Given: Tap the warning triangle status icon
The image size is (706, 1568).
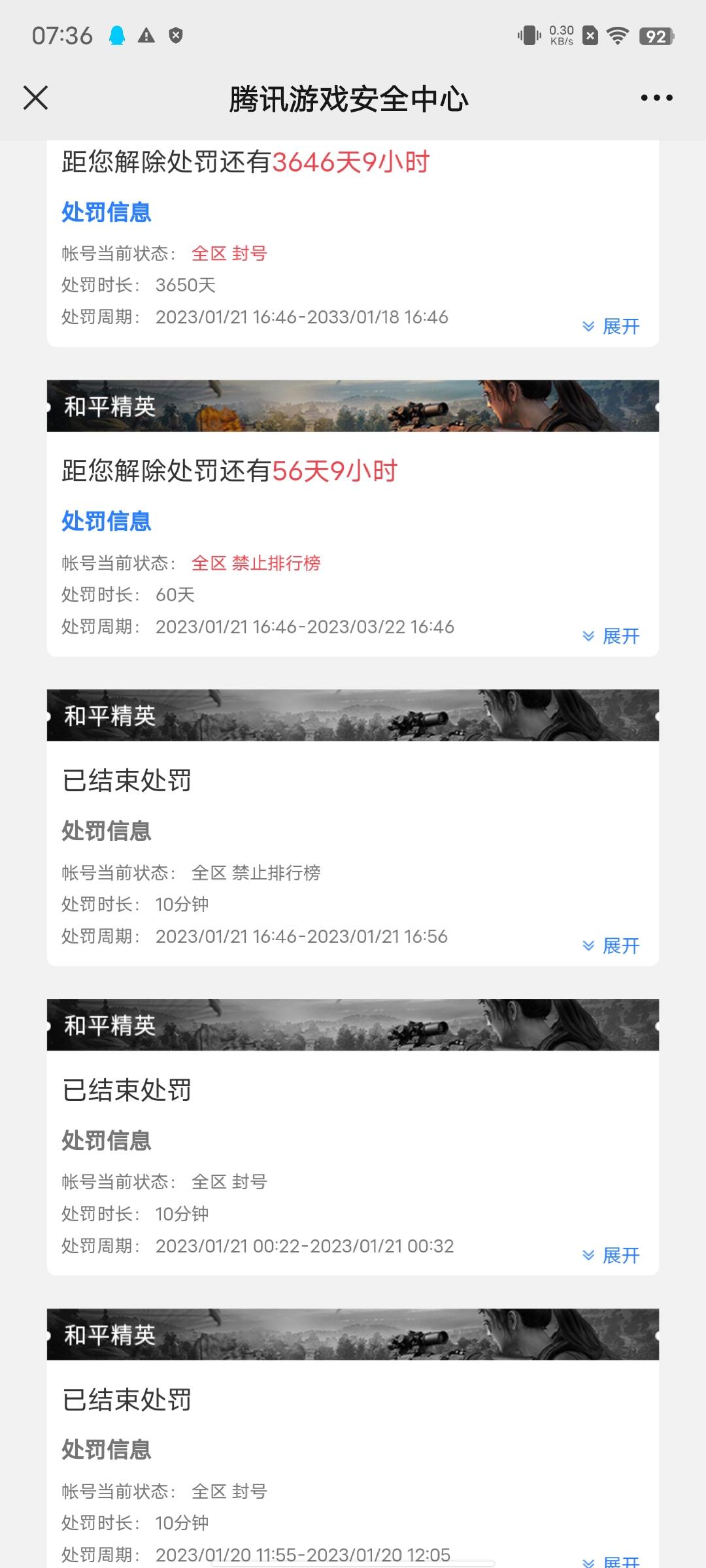Looking at the screenshot, I should (146, 37).
